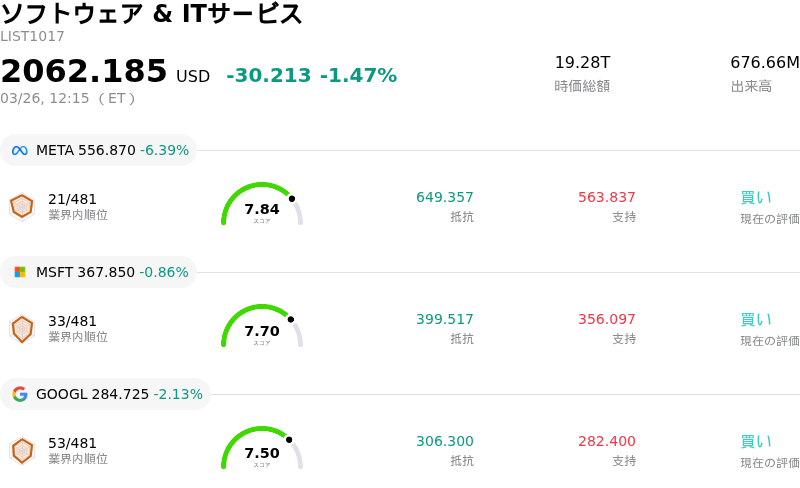800x488 pixels.
Task: Open the MSFT stock chip
Action: [x=98, y=272]
